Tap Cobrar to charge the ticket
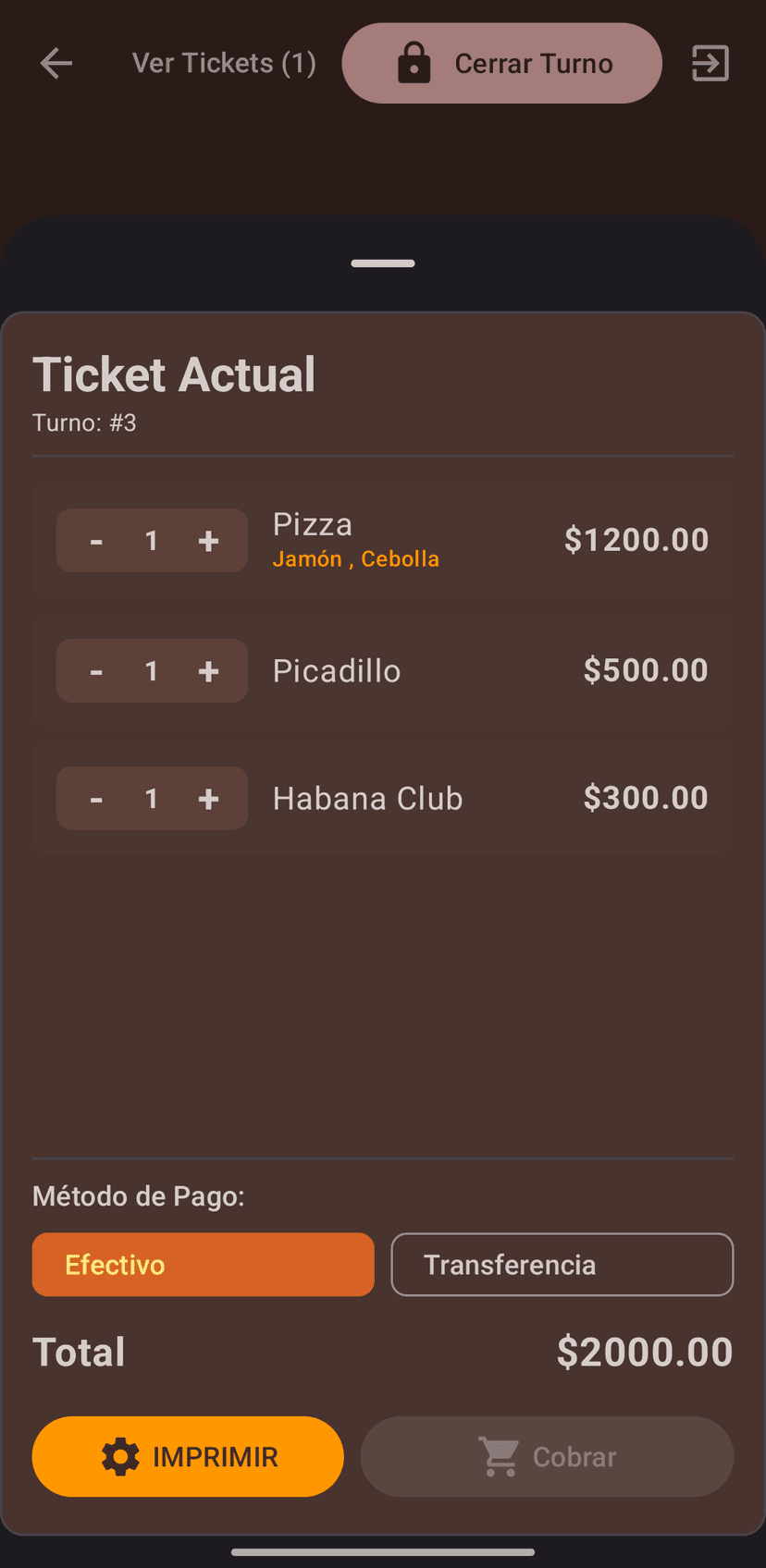766x1568 pixels. point(547,1457)
